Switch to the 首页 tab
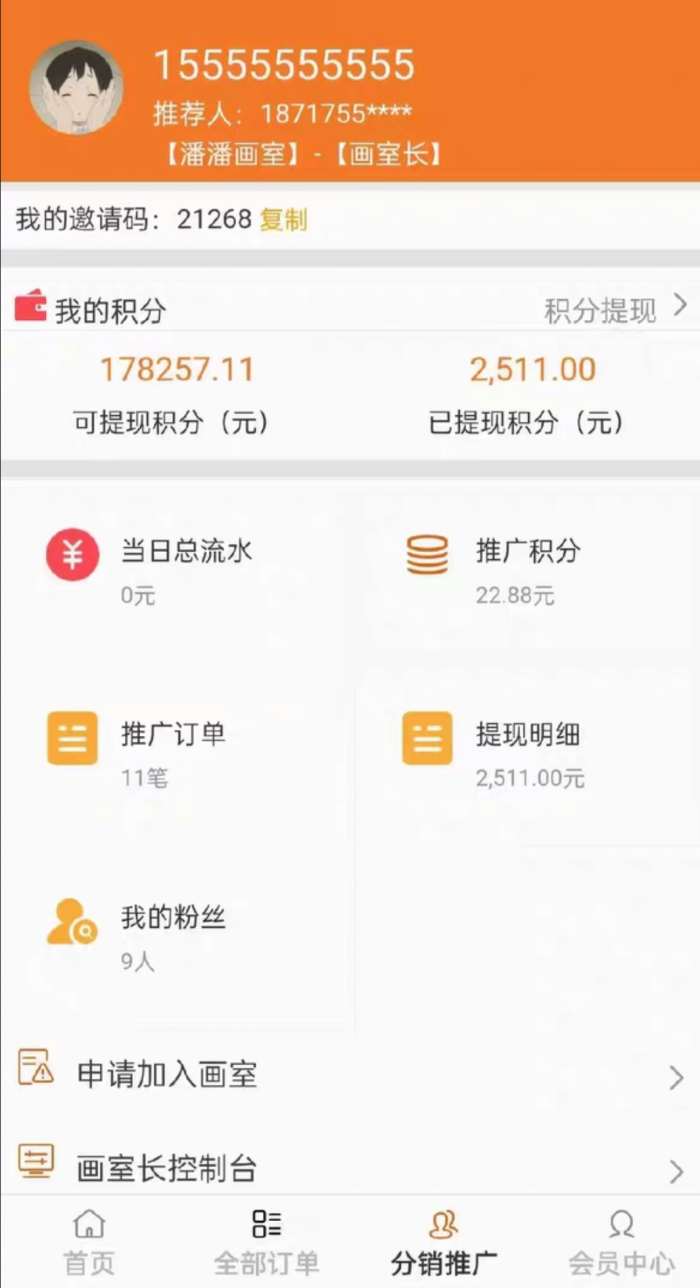 click(x=89, y=1241)
